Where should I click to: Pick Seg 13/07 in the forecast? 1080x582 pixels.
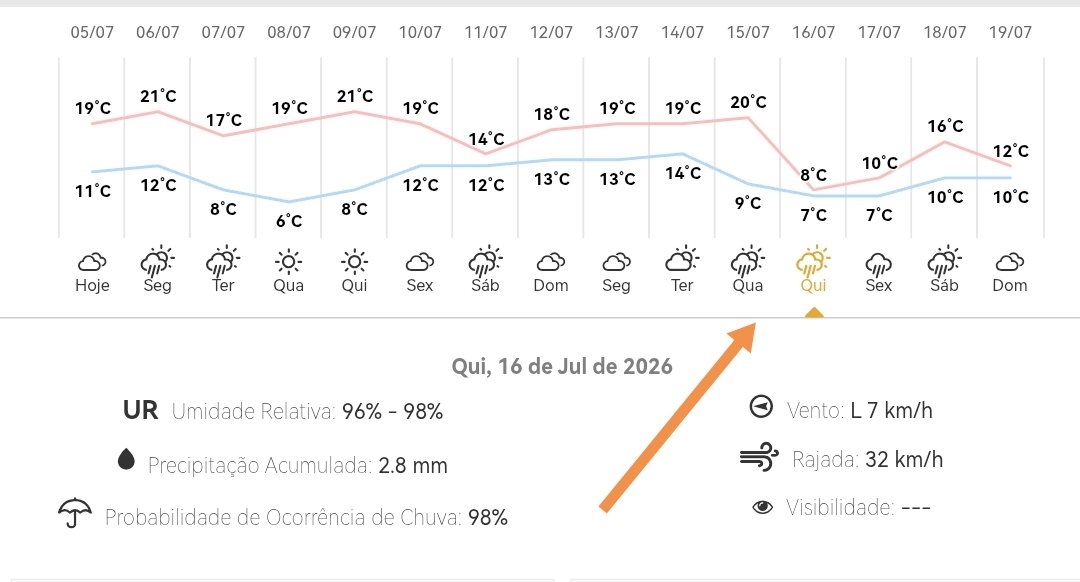click(x=616, y=271)
